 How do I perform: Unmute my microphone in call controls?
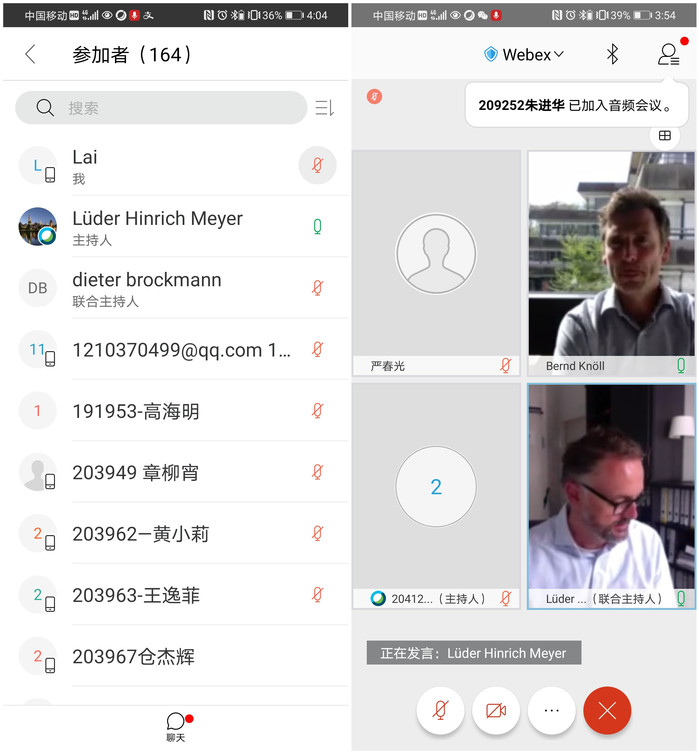tap(440, 710)
